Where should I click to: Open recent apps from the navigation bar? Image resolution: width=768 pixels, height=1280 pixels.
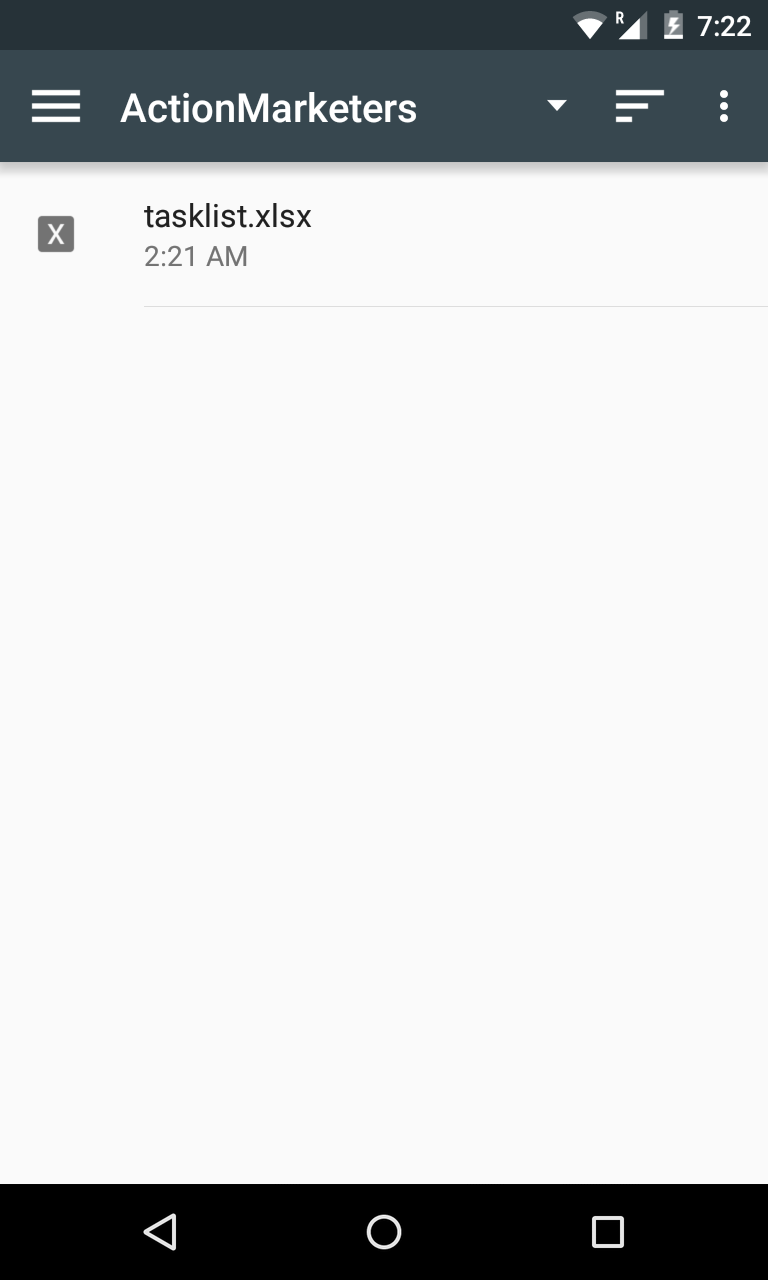[607, 1232]
